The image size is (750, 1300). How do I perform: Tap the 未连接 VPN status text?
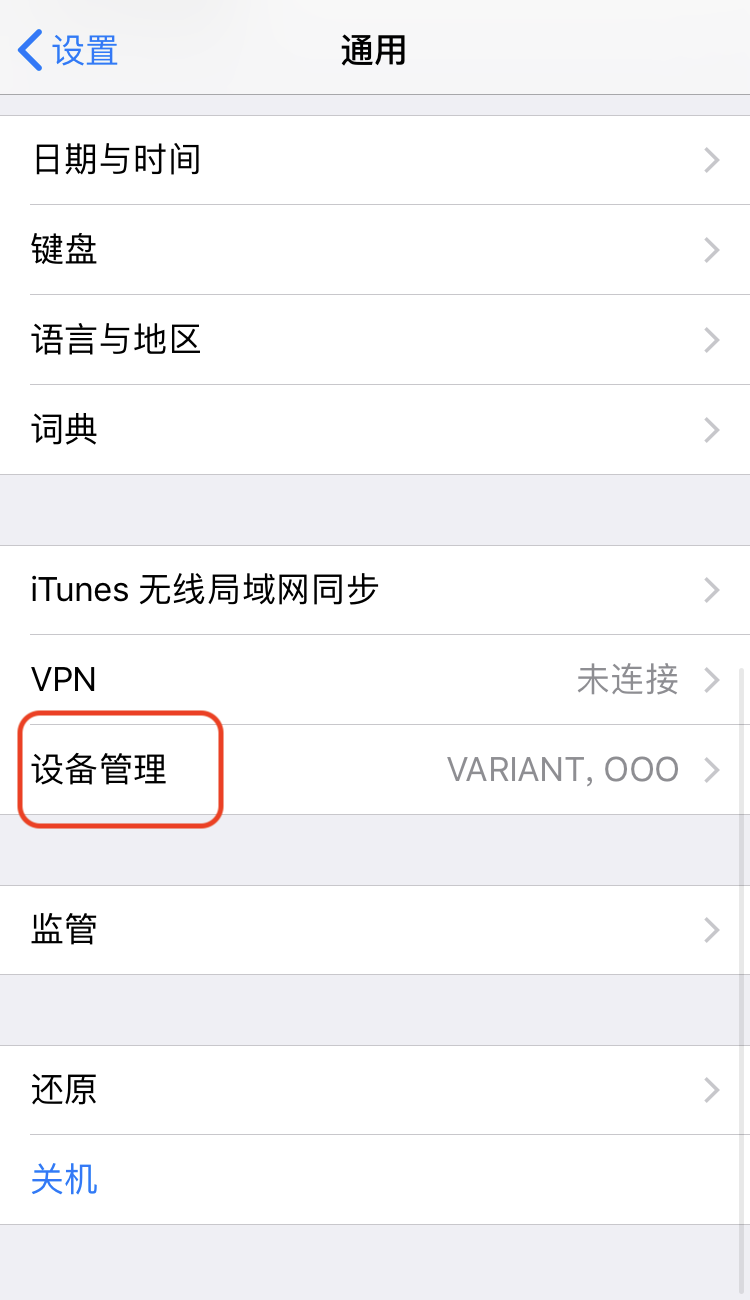(x=627, y=680)
